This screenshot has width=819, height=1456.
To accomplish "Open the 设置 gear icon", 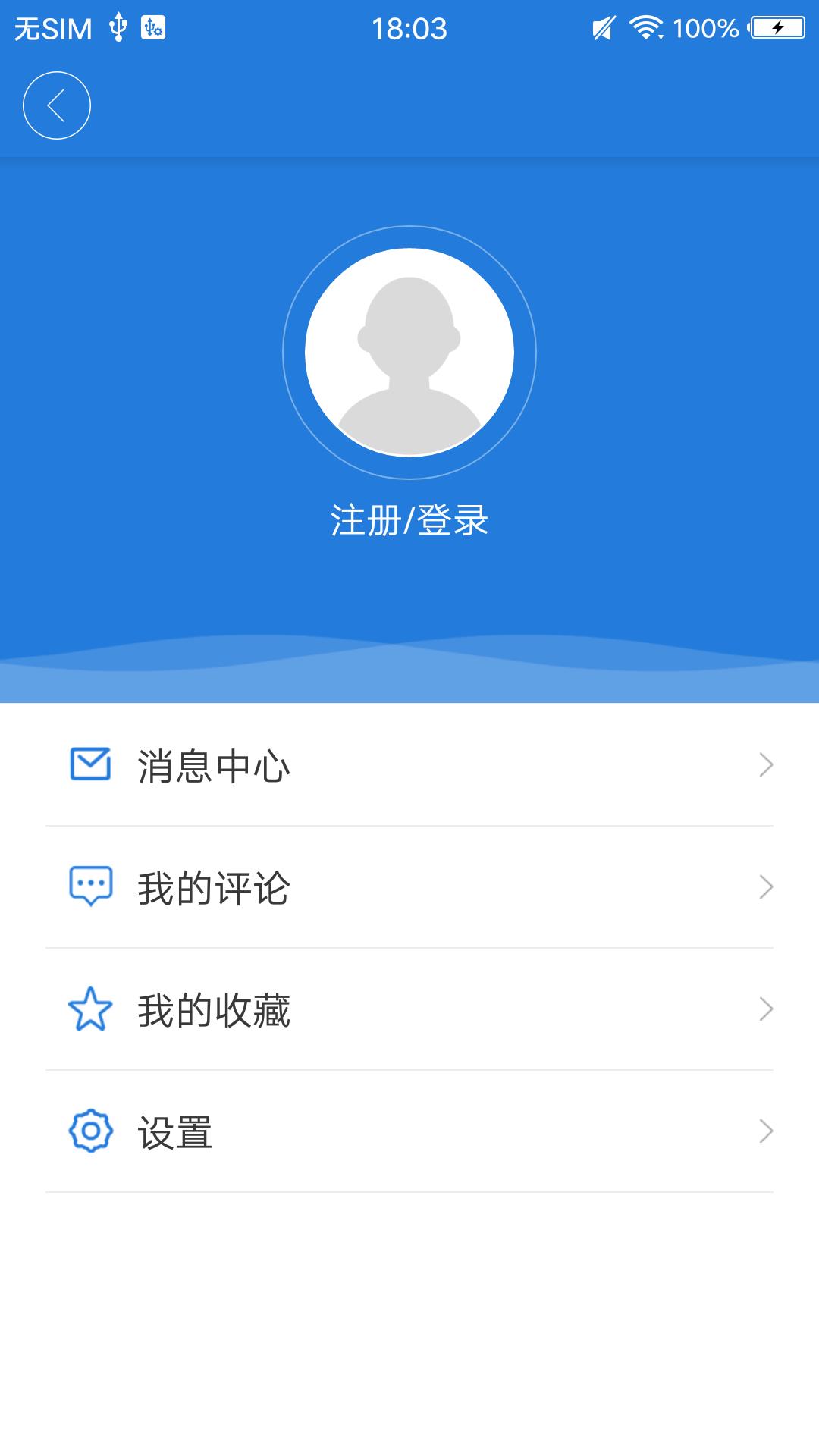I will pos(90,1131).
